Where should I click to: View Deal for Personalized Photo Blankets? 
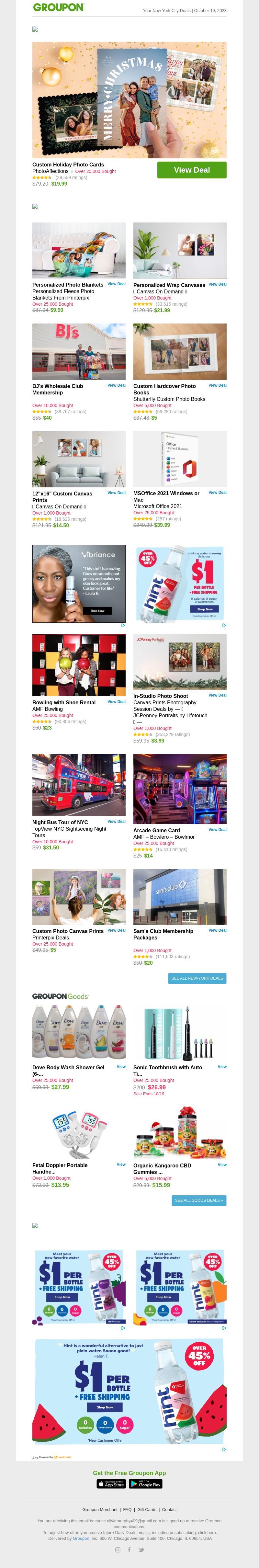116,284
